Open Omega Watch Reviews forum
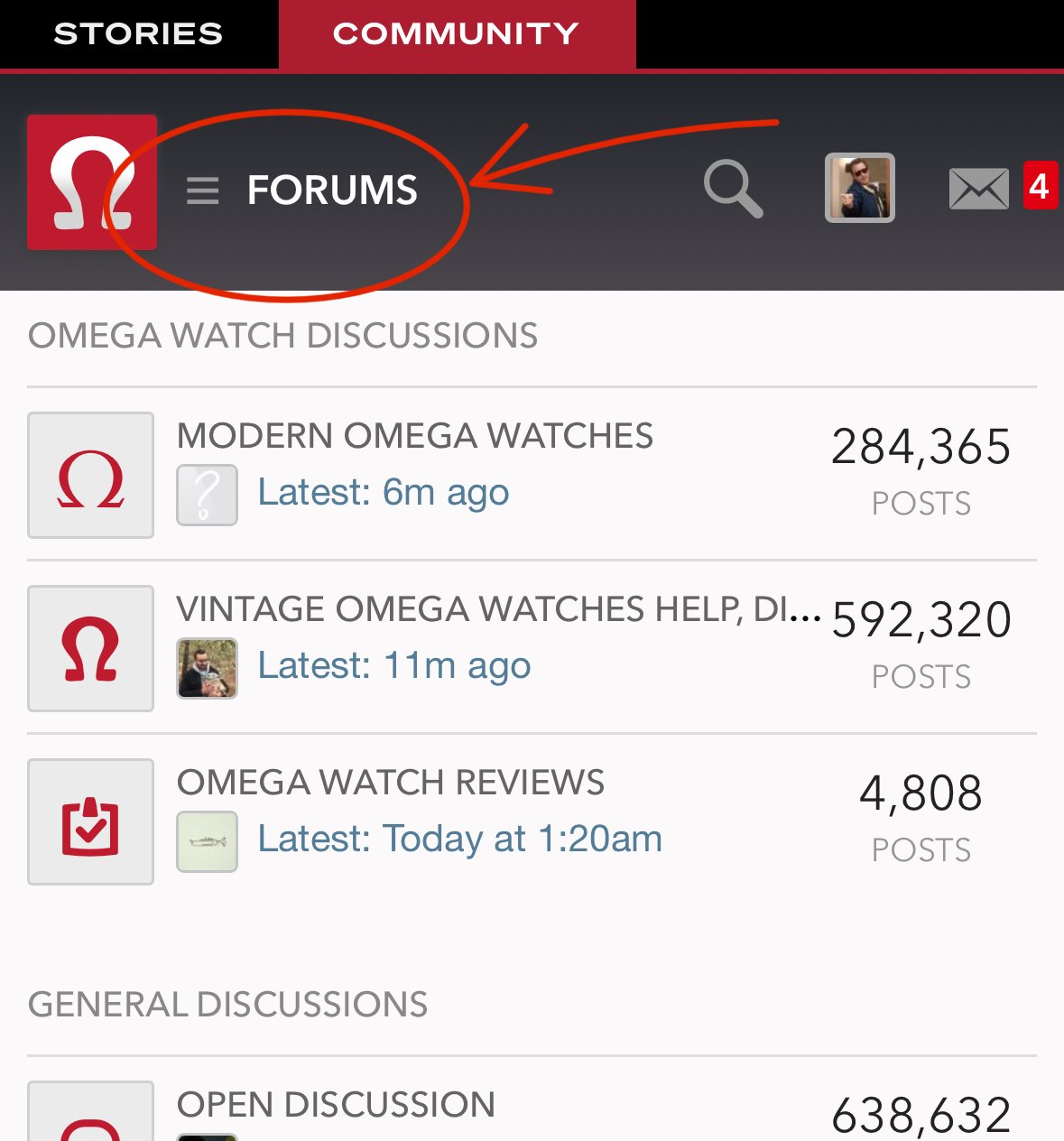Image resolution: width=1064 pixels, height=1141 pixels. pos(390,783)
